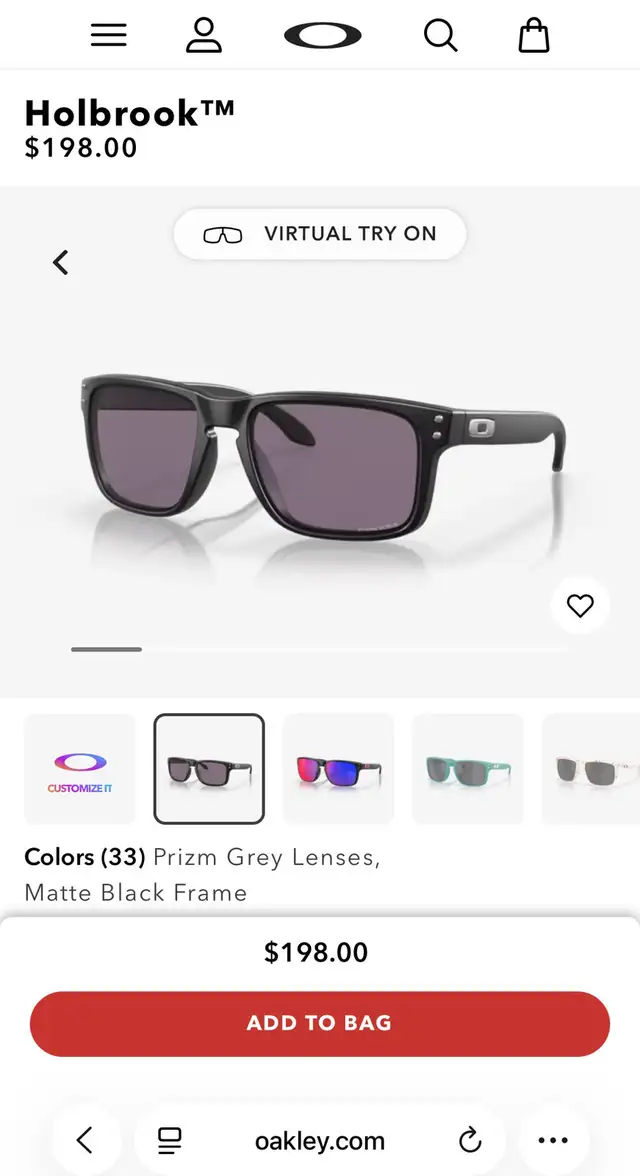Open the Customize It option
This screenshot has height=1176, width=640.
79,768
